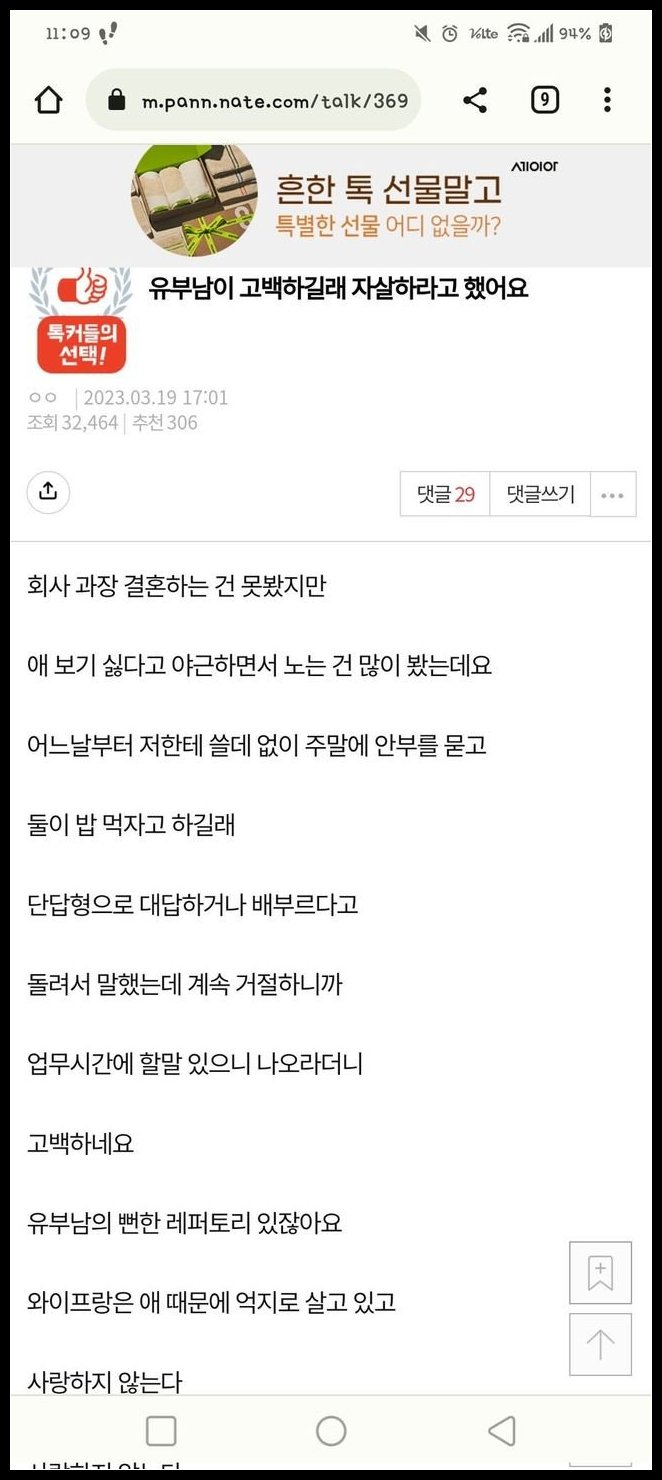Open the three-dot more options next to 댓글쓰기

613,494
